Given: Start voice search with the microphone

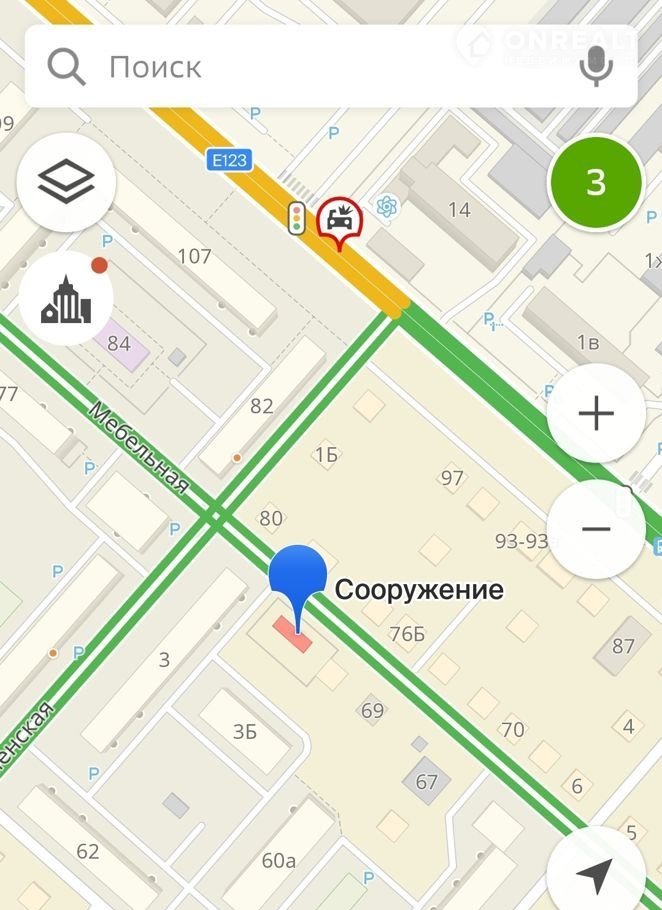Looking at the screenshot, I should [x=596, y=67].
